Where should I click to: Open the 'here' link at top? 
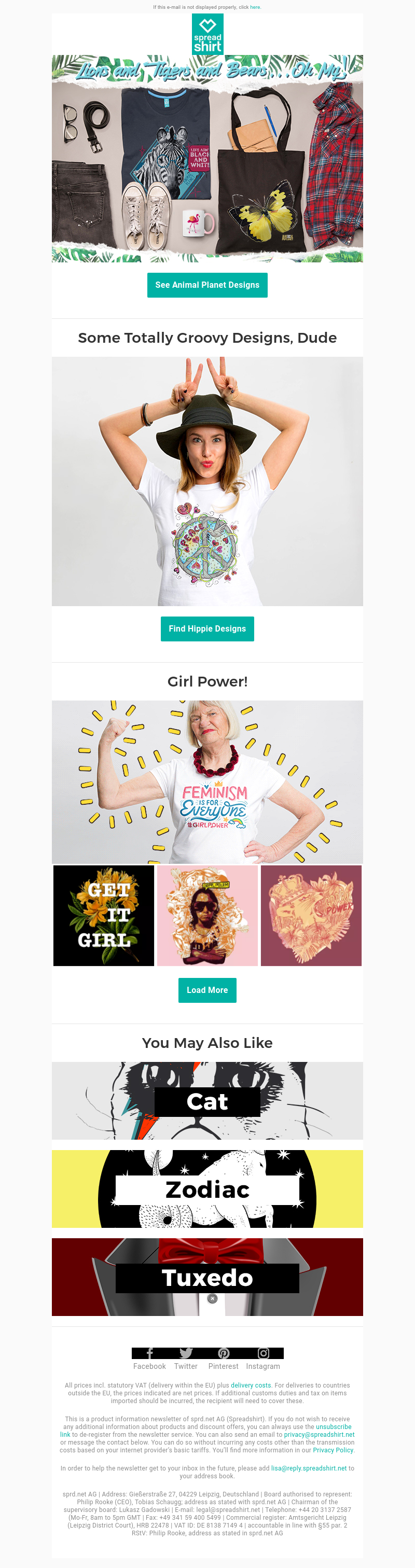coord(255,7)
